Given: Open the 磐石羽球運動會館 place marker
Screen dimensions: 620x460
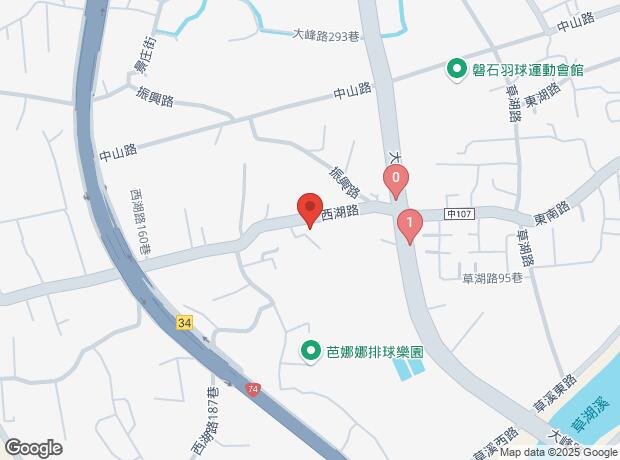Looking at the screenshot, I should [x=456, y=69].
